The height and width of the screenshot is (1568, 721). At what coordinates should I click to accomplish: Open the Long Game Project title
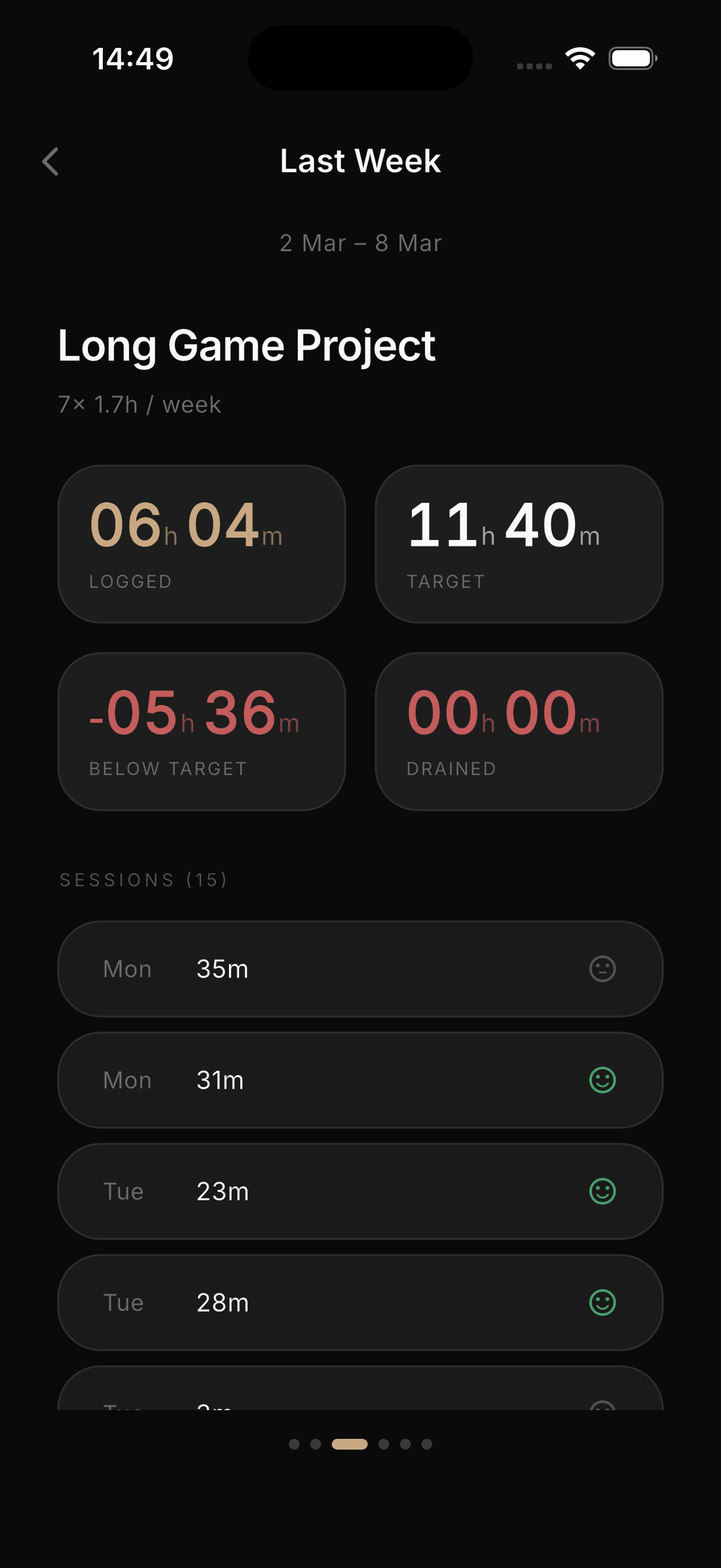coord(246,345)
